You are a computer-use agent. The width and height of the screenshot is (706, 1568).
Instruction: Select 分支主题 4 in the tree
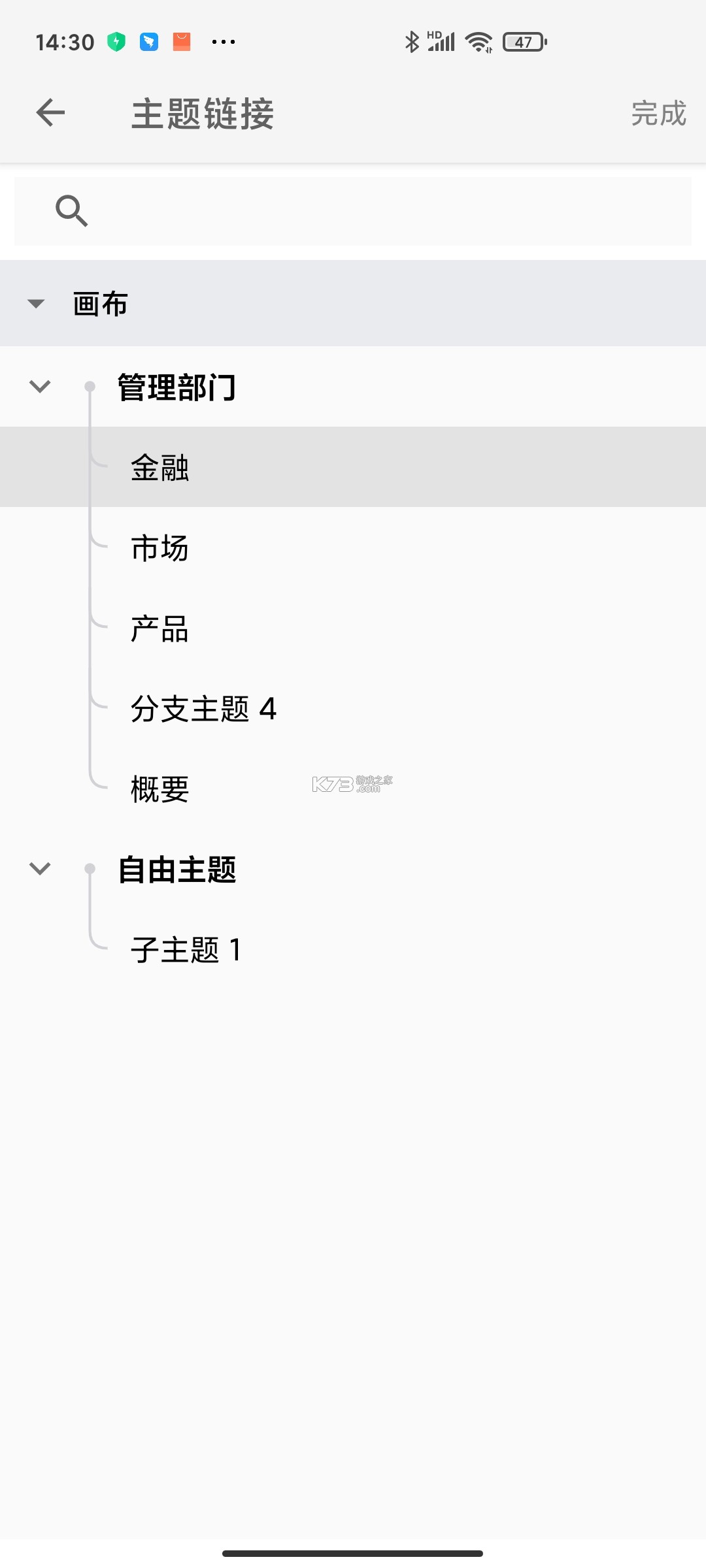pyautogui.click(x=203, y=710)
